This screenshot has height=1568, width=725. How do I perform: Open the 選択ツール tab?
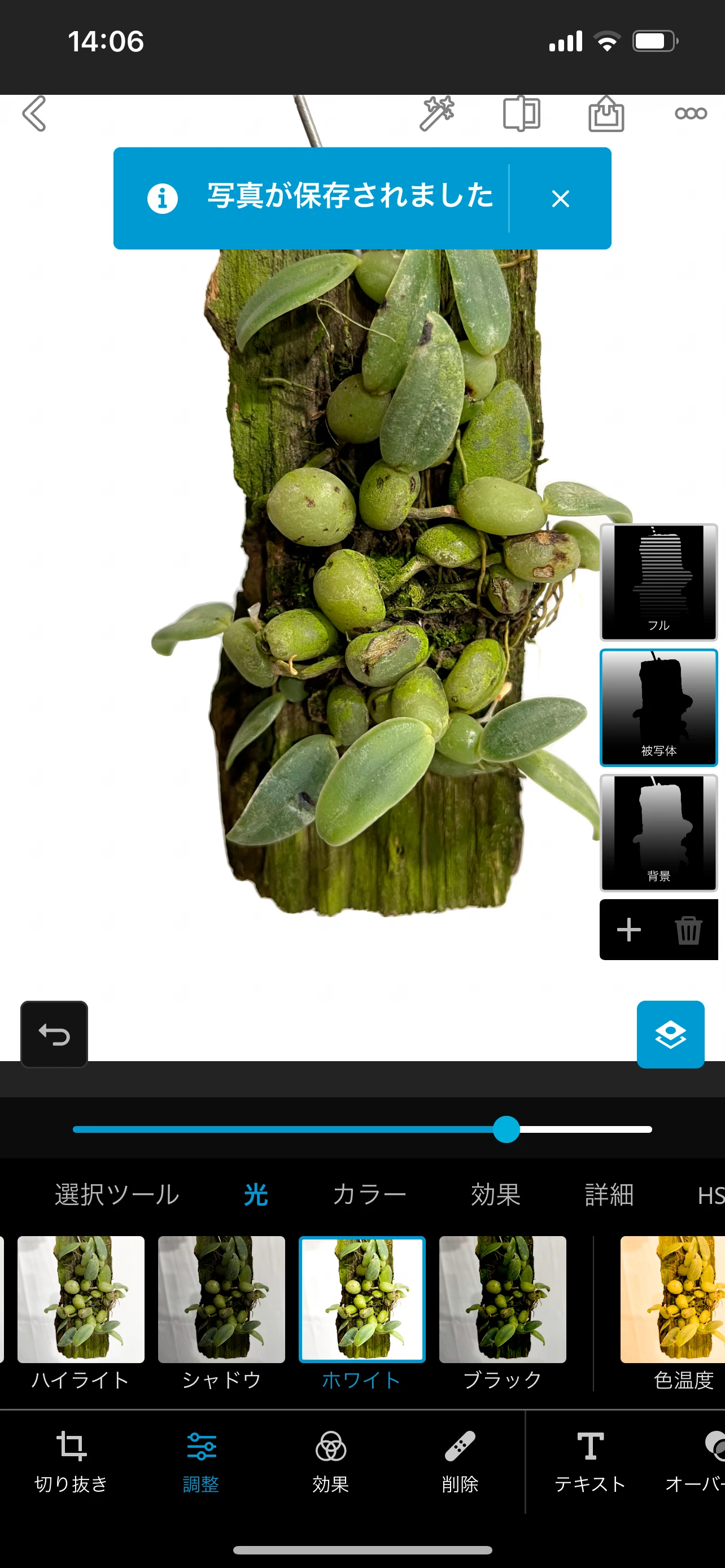117,1194
